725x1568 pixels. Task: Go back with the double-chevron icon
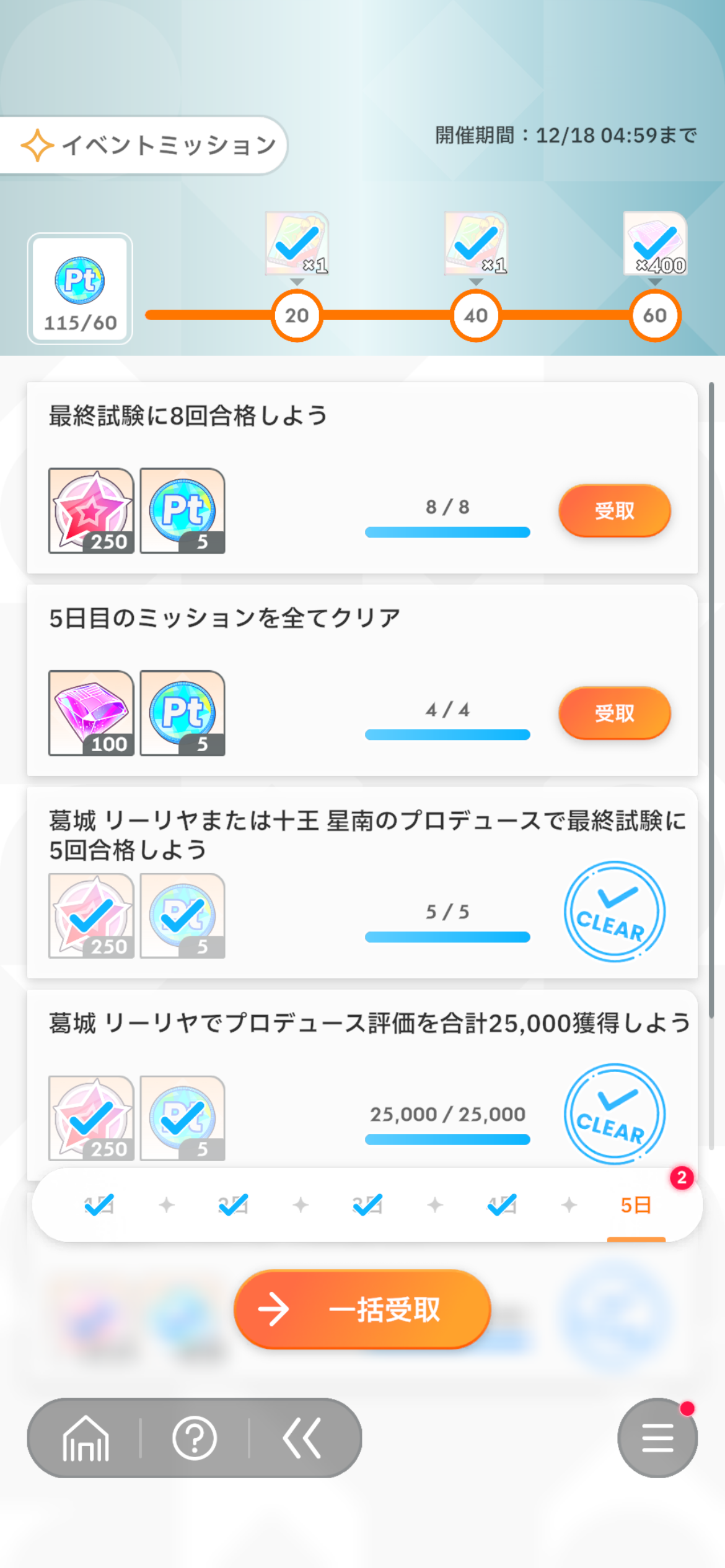[x=302, y=1437]
